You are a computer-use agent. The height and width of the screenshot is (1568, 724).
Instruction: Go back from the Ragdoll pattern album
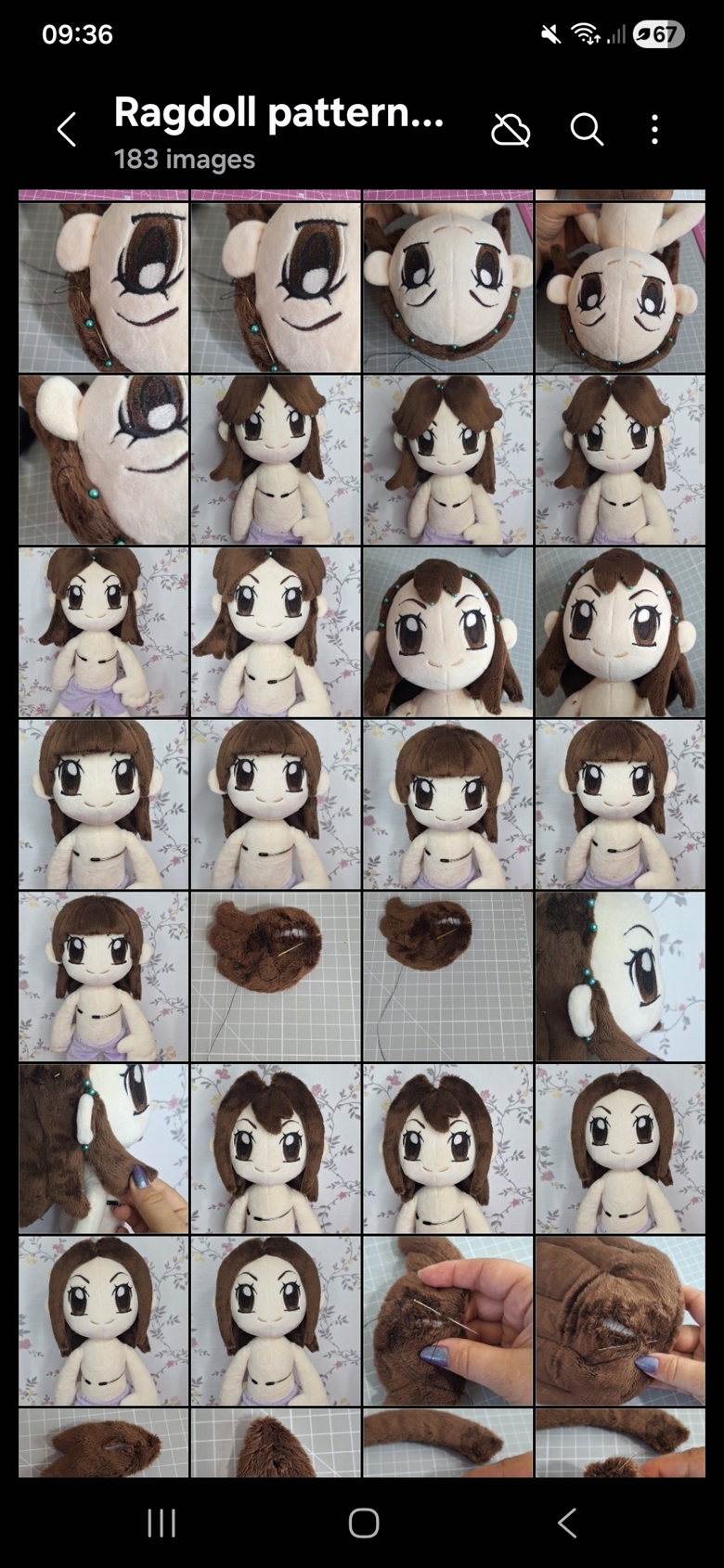[67, 130]
